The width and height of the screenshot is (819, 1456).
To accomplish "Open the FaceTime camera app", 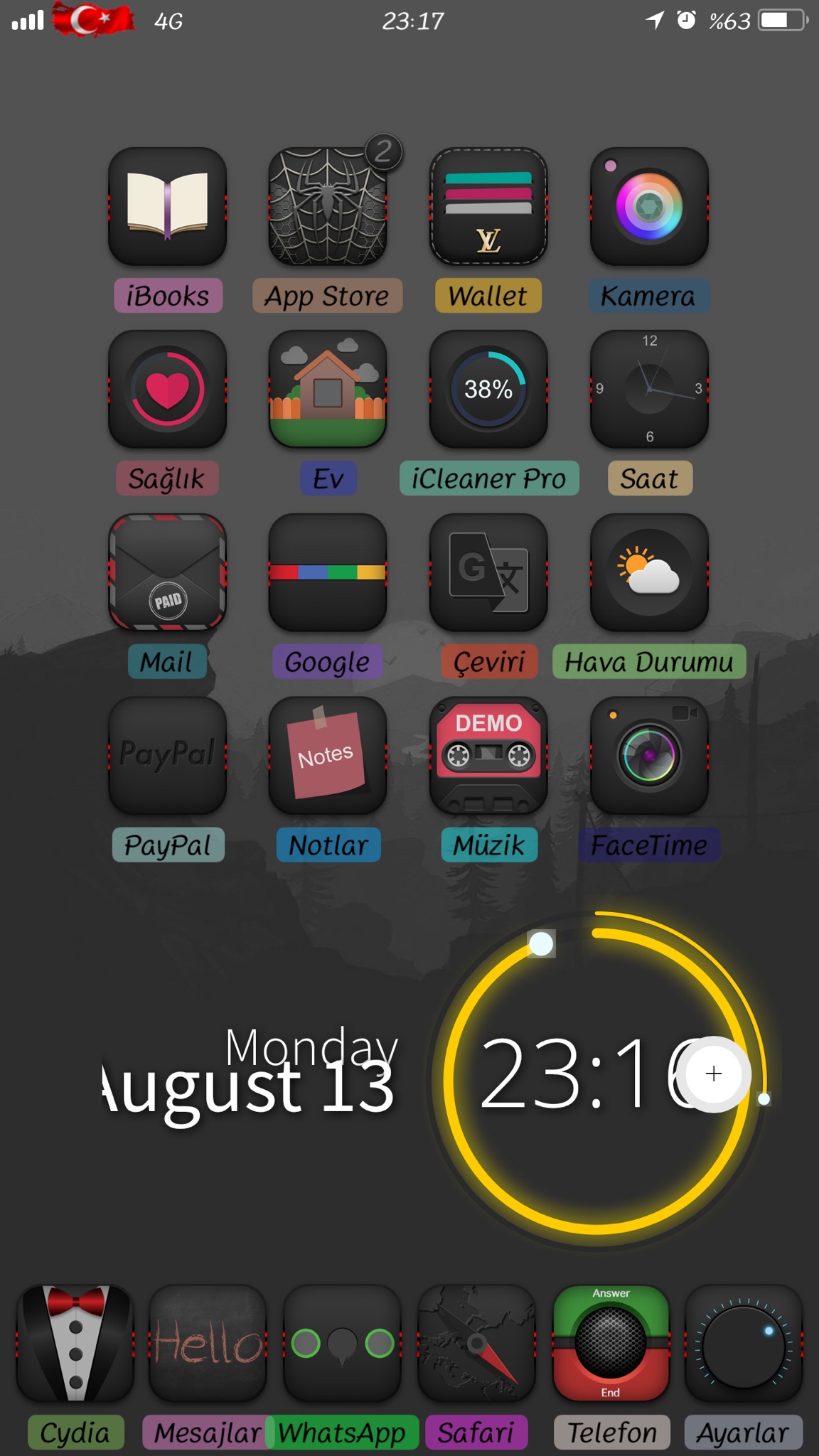I will (x=648, y=756).
